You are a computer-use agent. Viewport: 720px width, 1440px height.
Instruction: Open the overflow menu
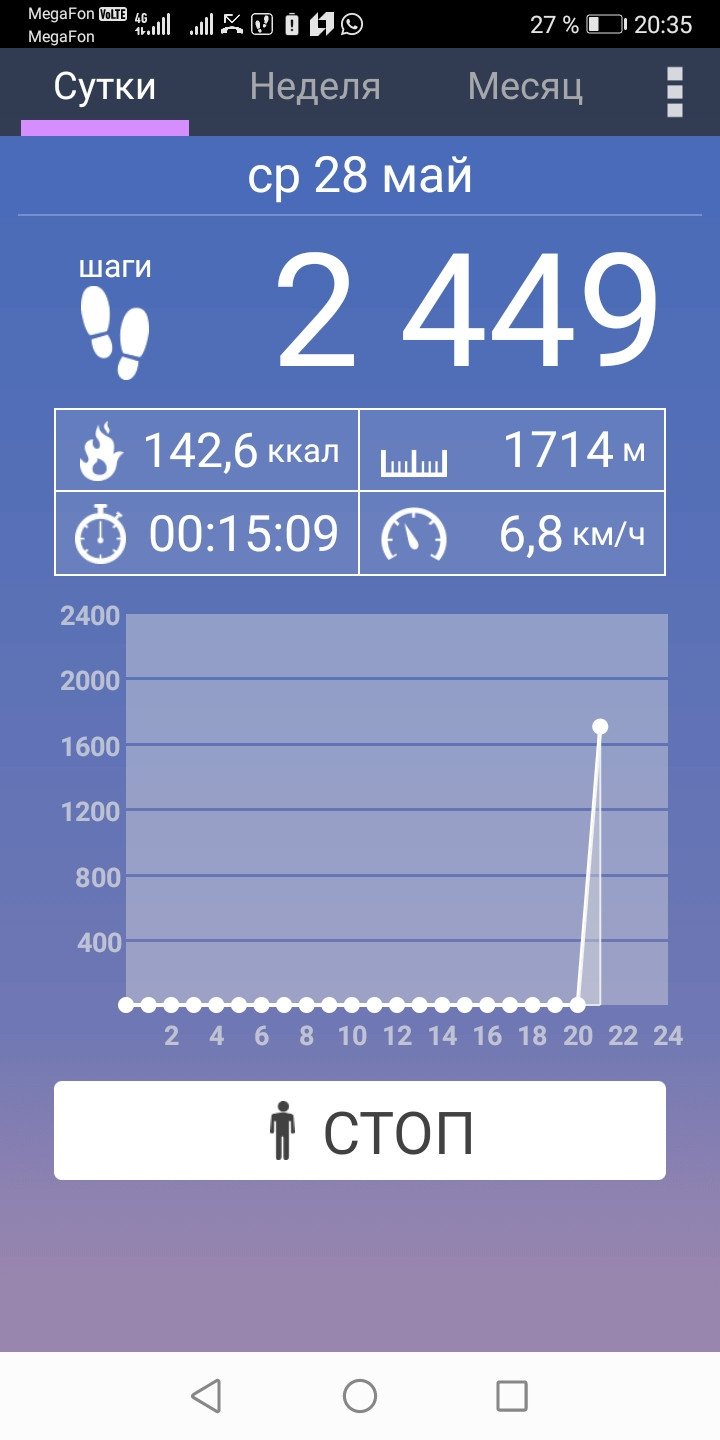tap(675, 92)
